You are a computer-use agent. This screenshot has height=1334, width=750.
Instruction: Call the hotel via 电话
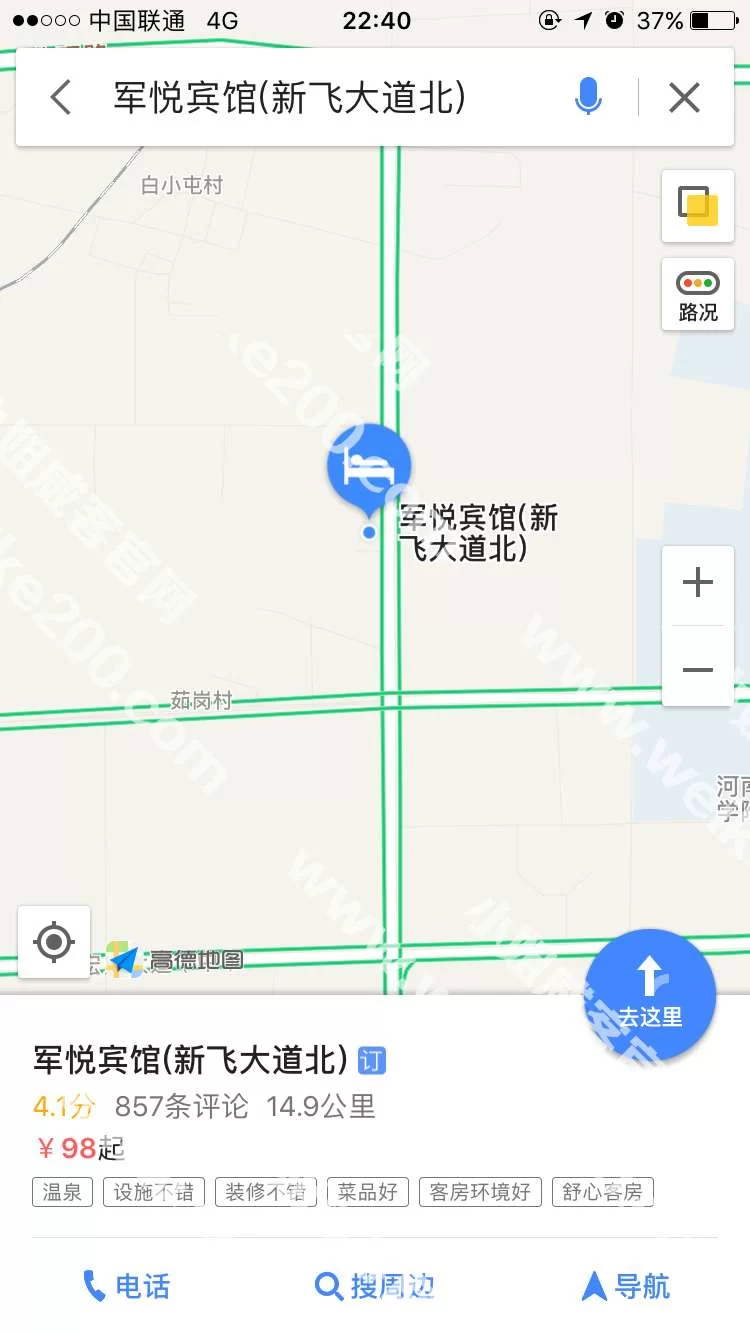tap(126, 1286)
